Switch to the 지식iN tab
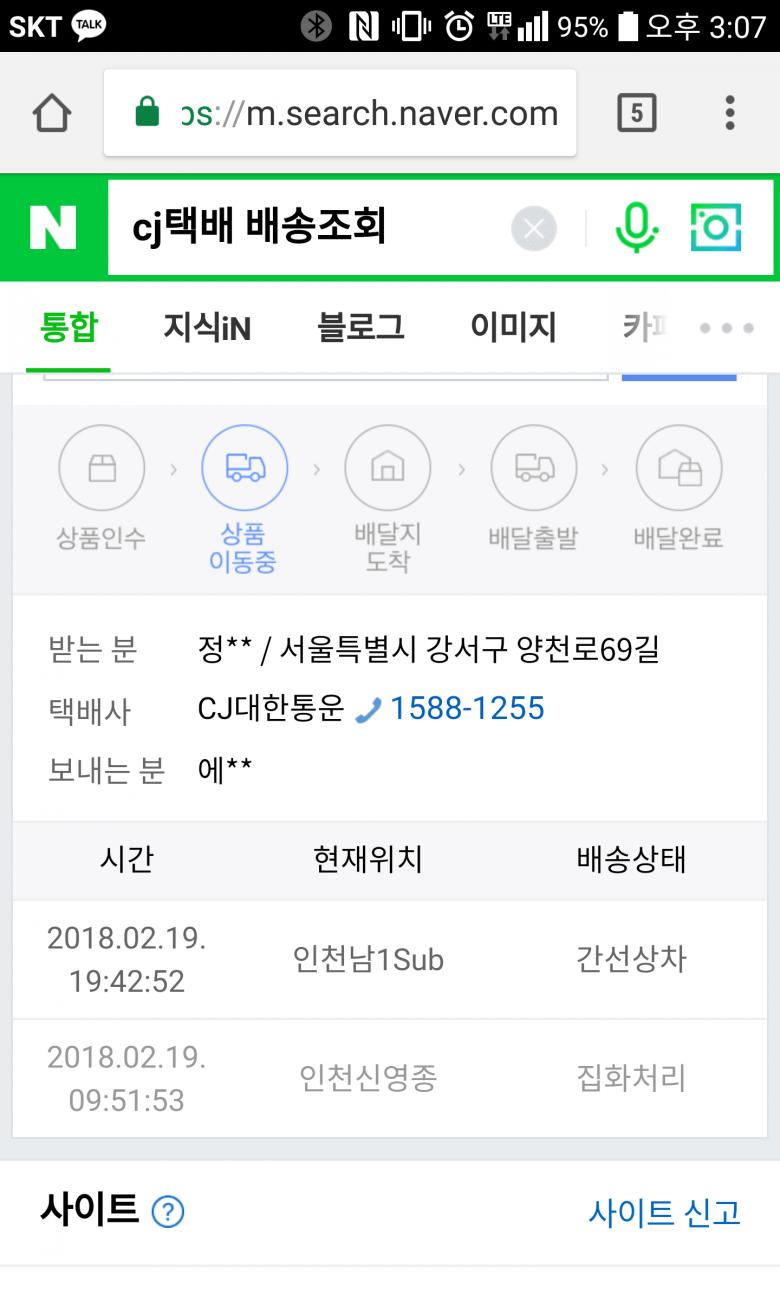Image resolution: width=780 pixels, height=1295 pixels. (x=207, y=328)
